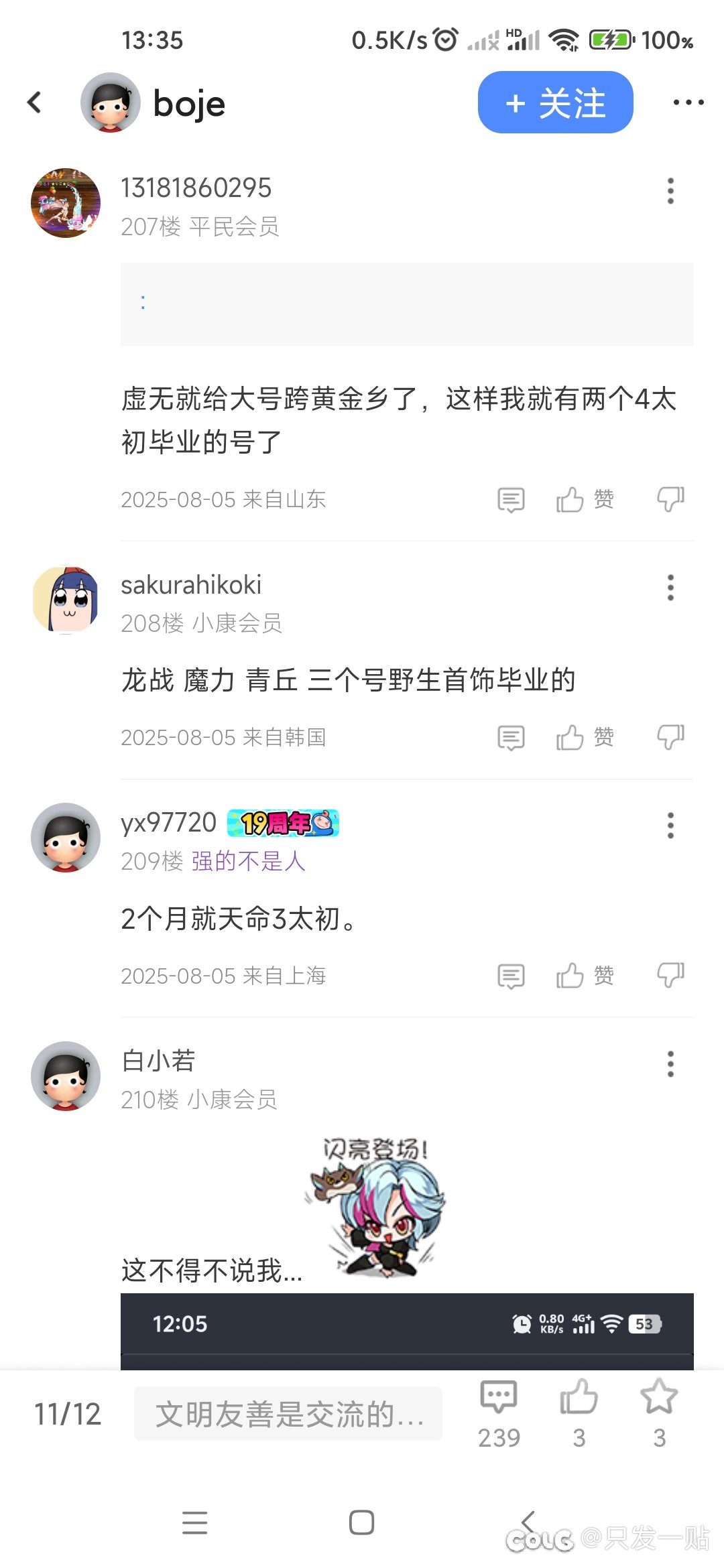Like the comment from 山东

585,500
